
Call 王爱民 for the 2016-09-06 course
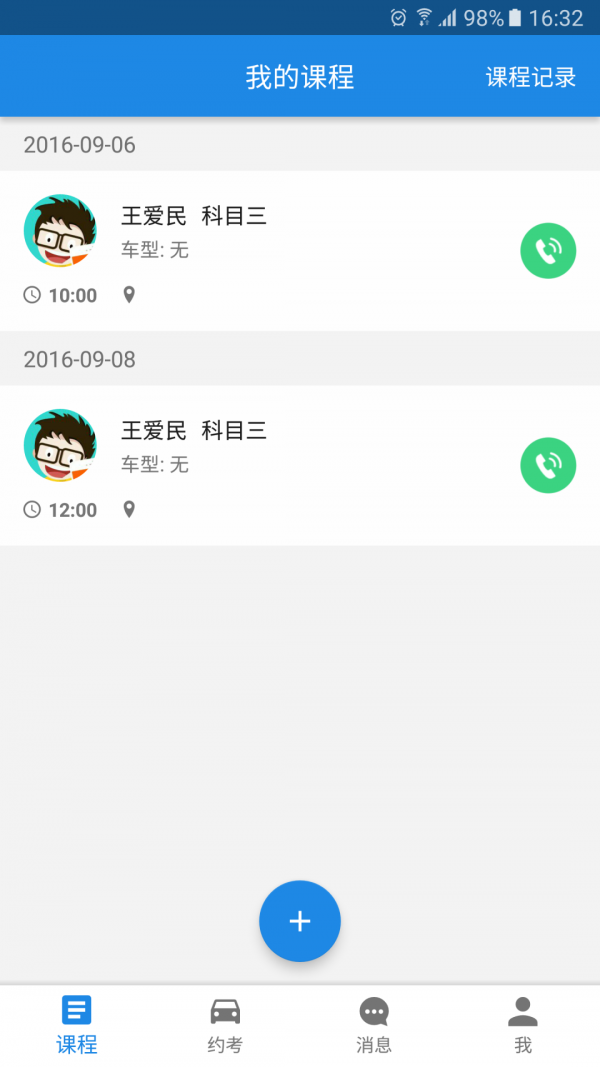pyautogui.click(x=548, y=251)
